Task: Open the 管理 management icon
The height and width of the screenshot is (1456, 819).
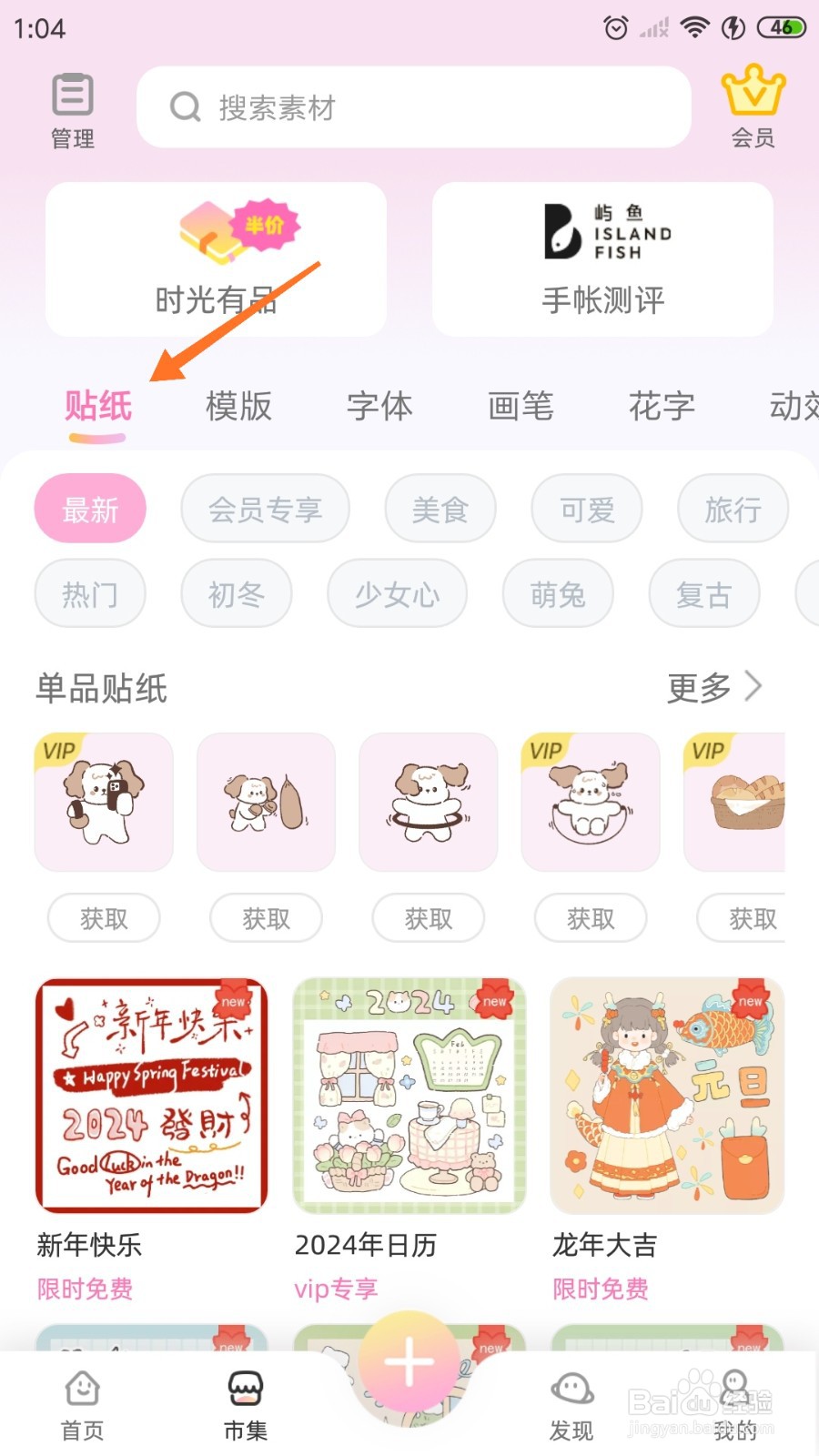Action: (x=72, y=106)
